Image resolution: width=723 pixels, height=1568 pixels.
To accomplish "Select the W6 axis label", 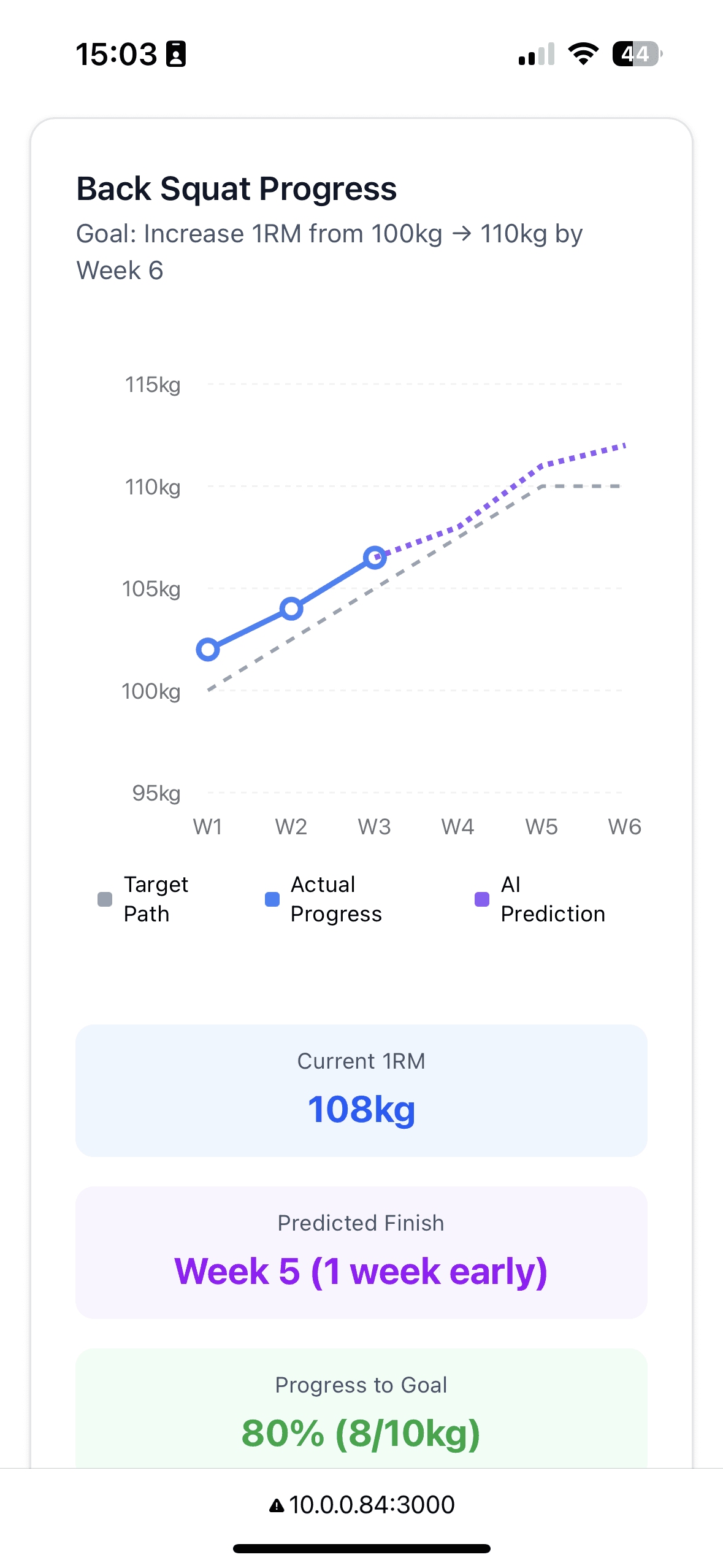I will [x=625, y=826].
